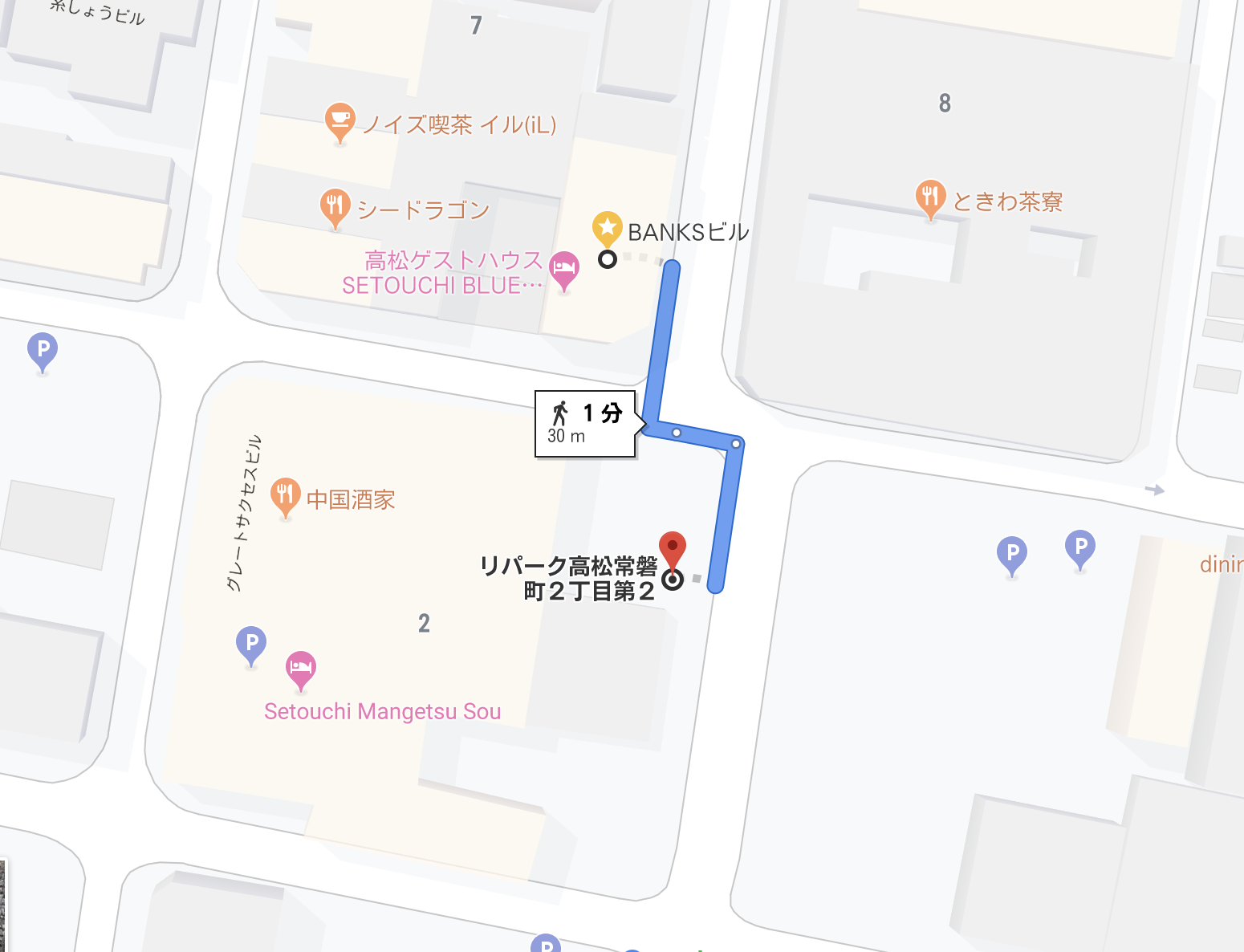Open the Setouchi Mangetsu Sou hotel pin
The image size is (1244, 952).
tap(301, 668)
